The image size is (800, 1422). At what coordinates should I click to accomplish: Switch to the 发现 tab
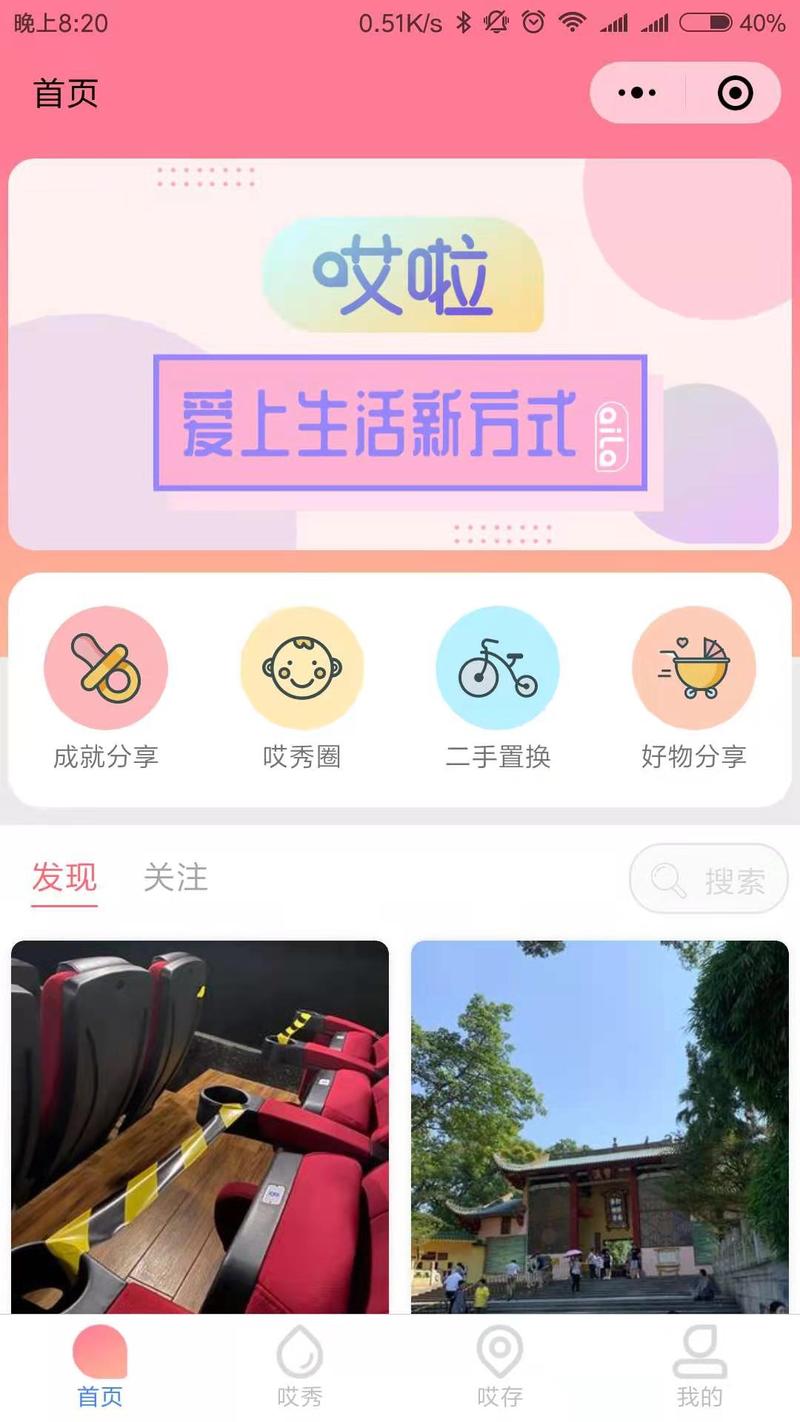coord(64,878)
